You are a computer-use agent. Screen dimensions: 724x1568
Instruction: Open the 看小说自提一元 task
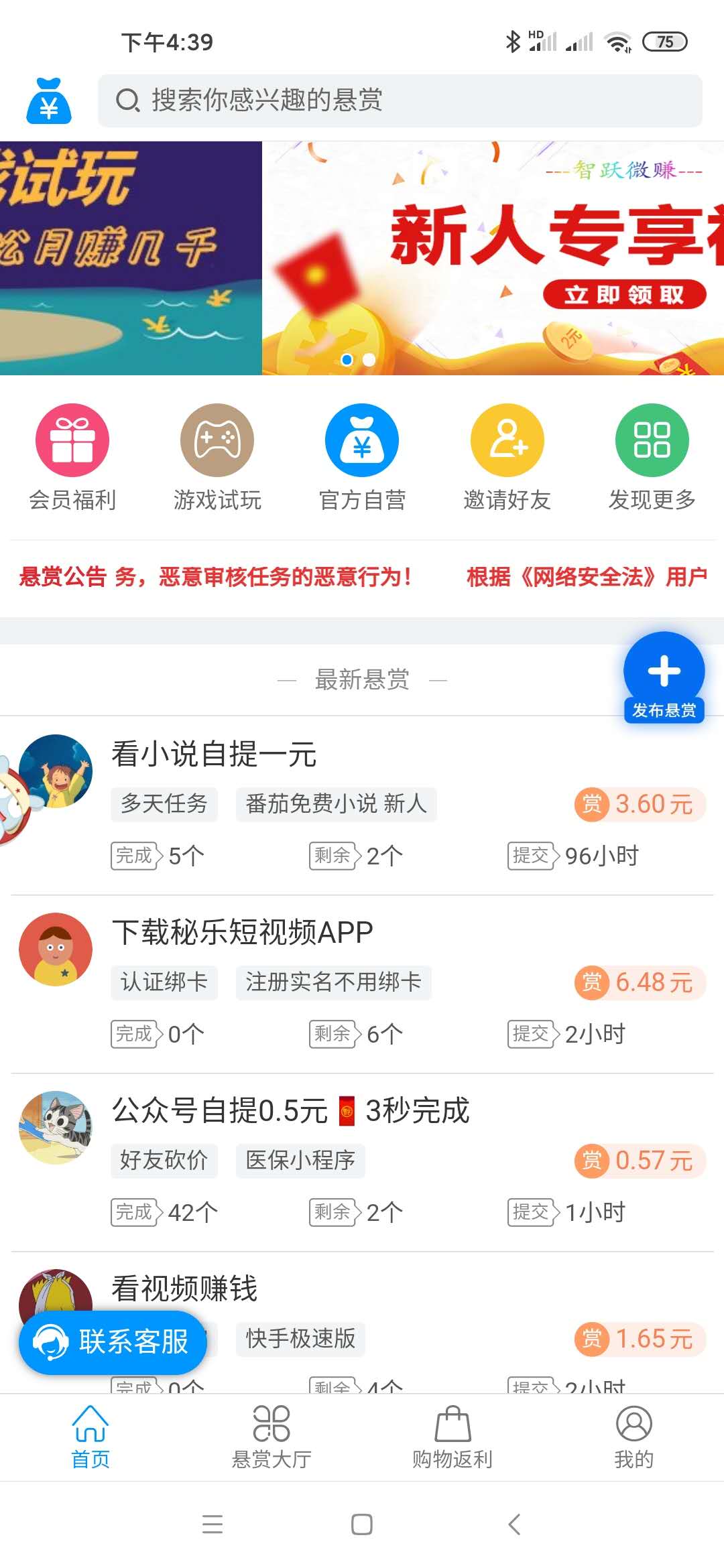point(215,754)
